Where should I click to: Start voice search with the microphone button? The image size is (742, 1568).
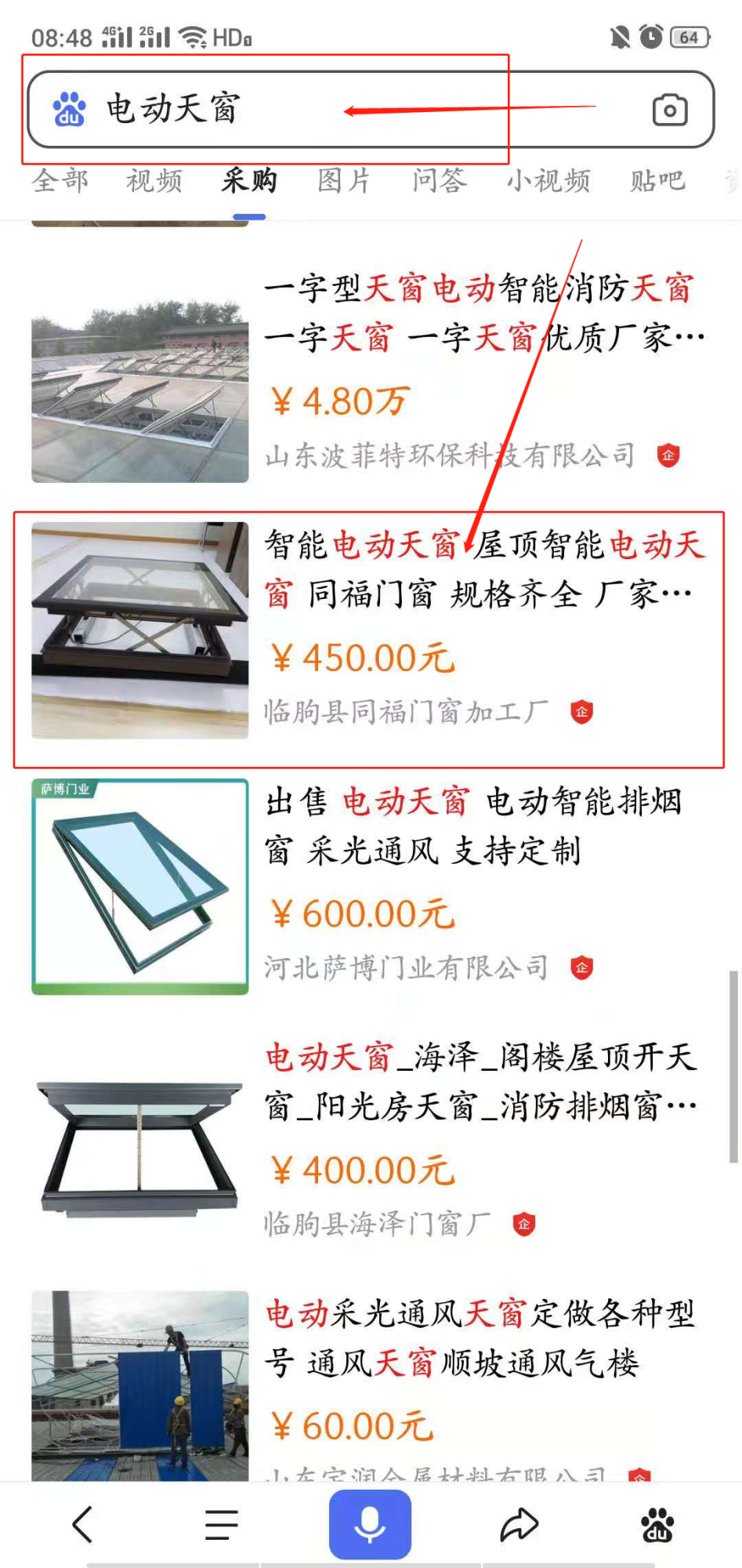[370, 1524]
